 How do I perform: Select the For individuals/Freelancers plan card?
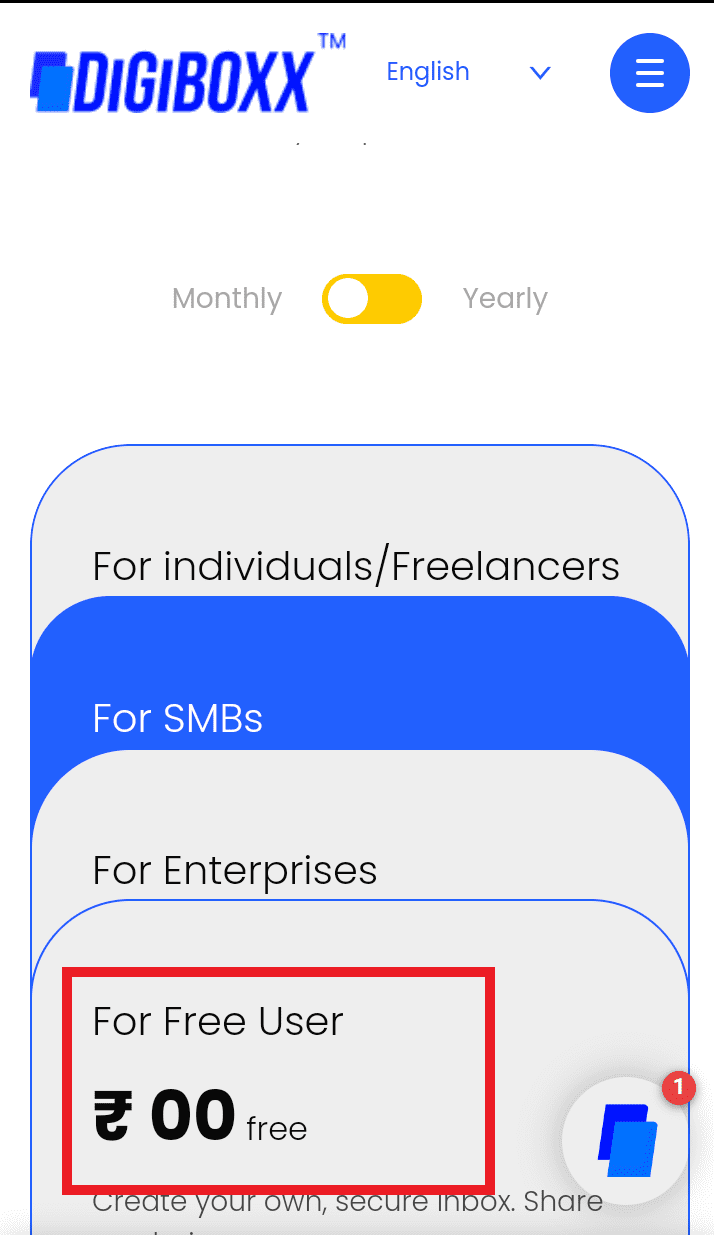[360, 522]
